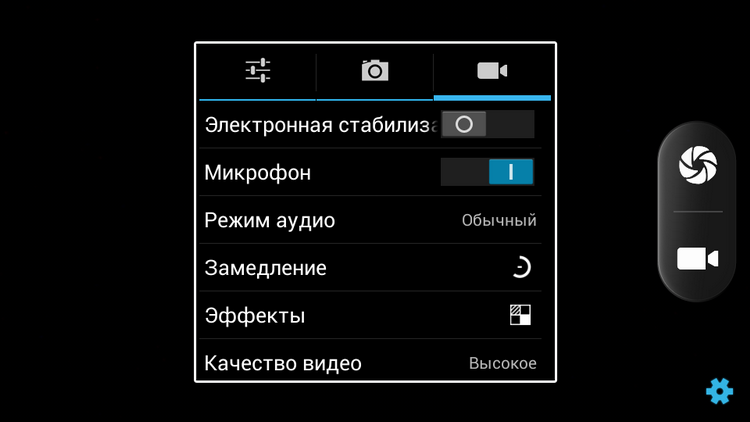Enable the Электронная стабилизация switch

[487, 124]
